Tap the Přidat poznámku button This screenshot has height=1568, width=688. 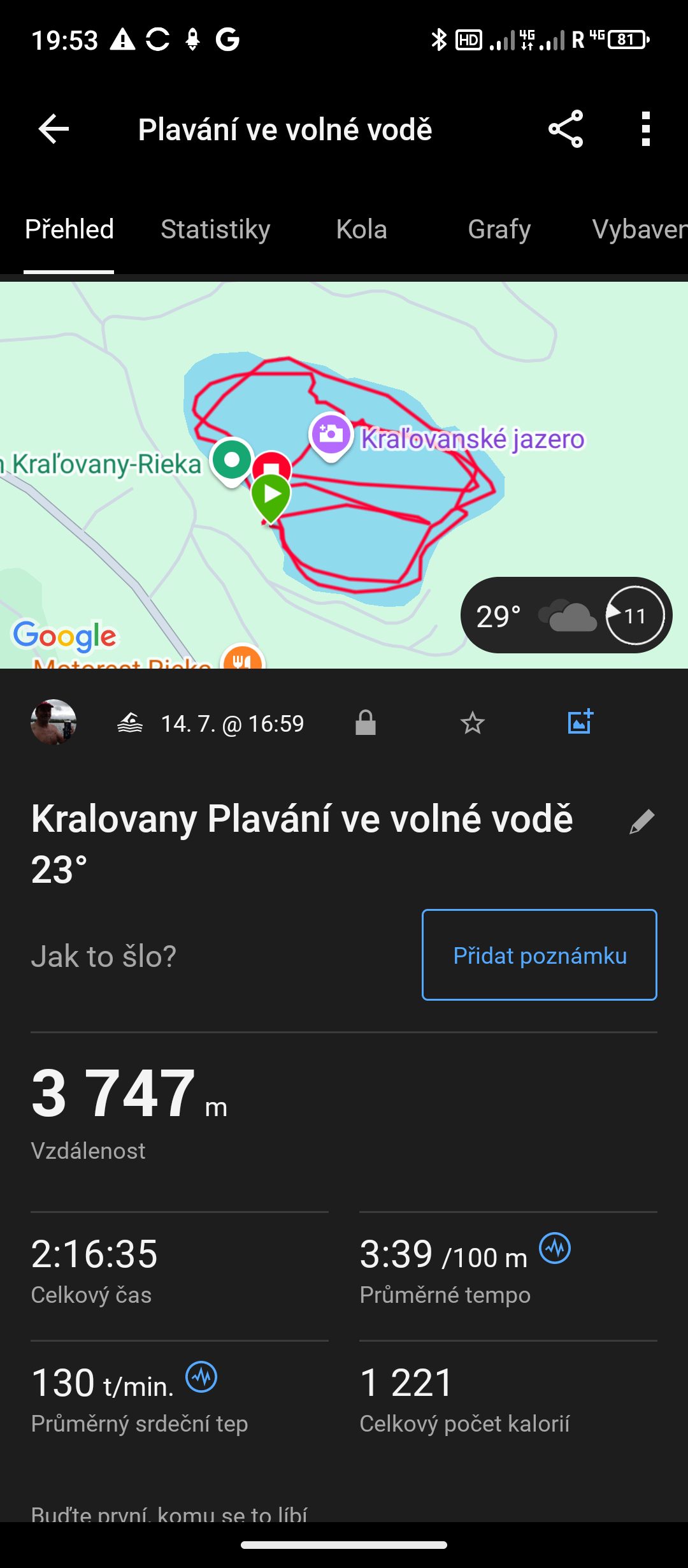pyautogui.click(x=539, y=955)
